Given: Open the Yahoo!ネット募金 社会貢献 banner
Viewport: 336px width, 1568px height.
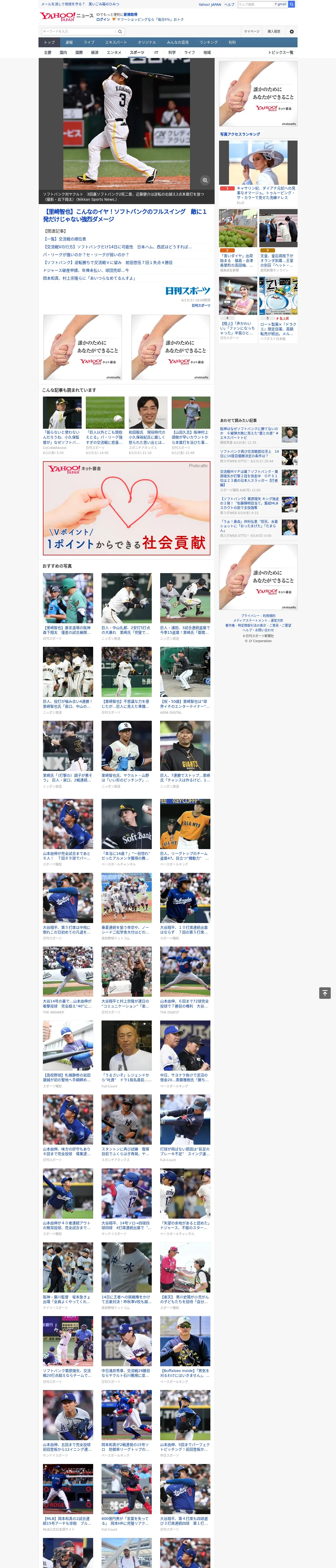Looking at the screenshot, I should 127,508.
